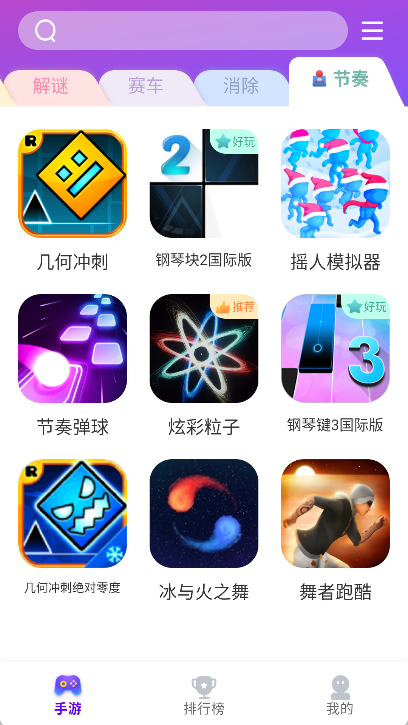Open the 我的 profile tab

340,695
